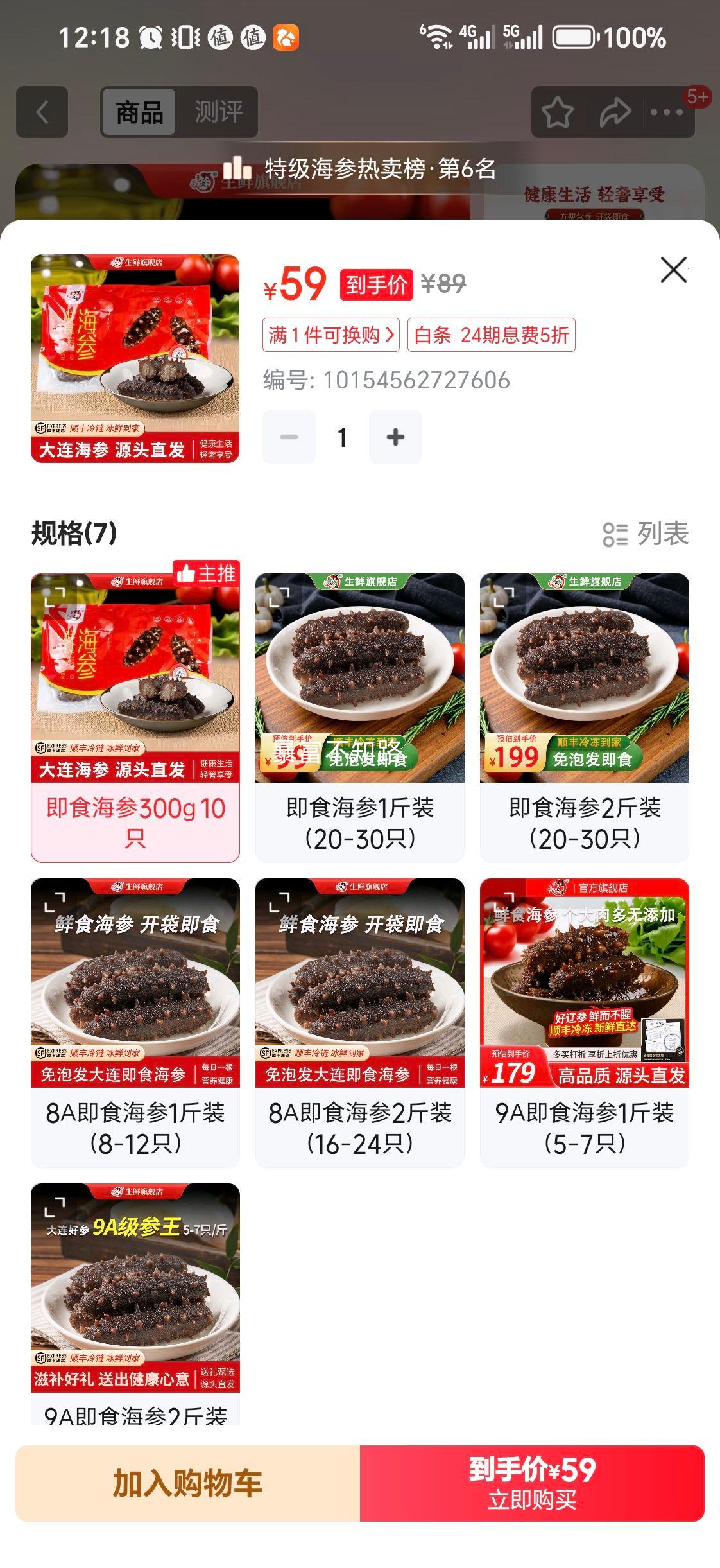
Task: Increase quantity with the plus stepper
Action: coord(395,436)
